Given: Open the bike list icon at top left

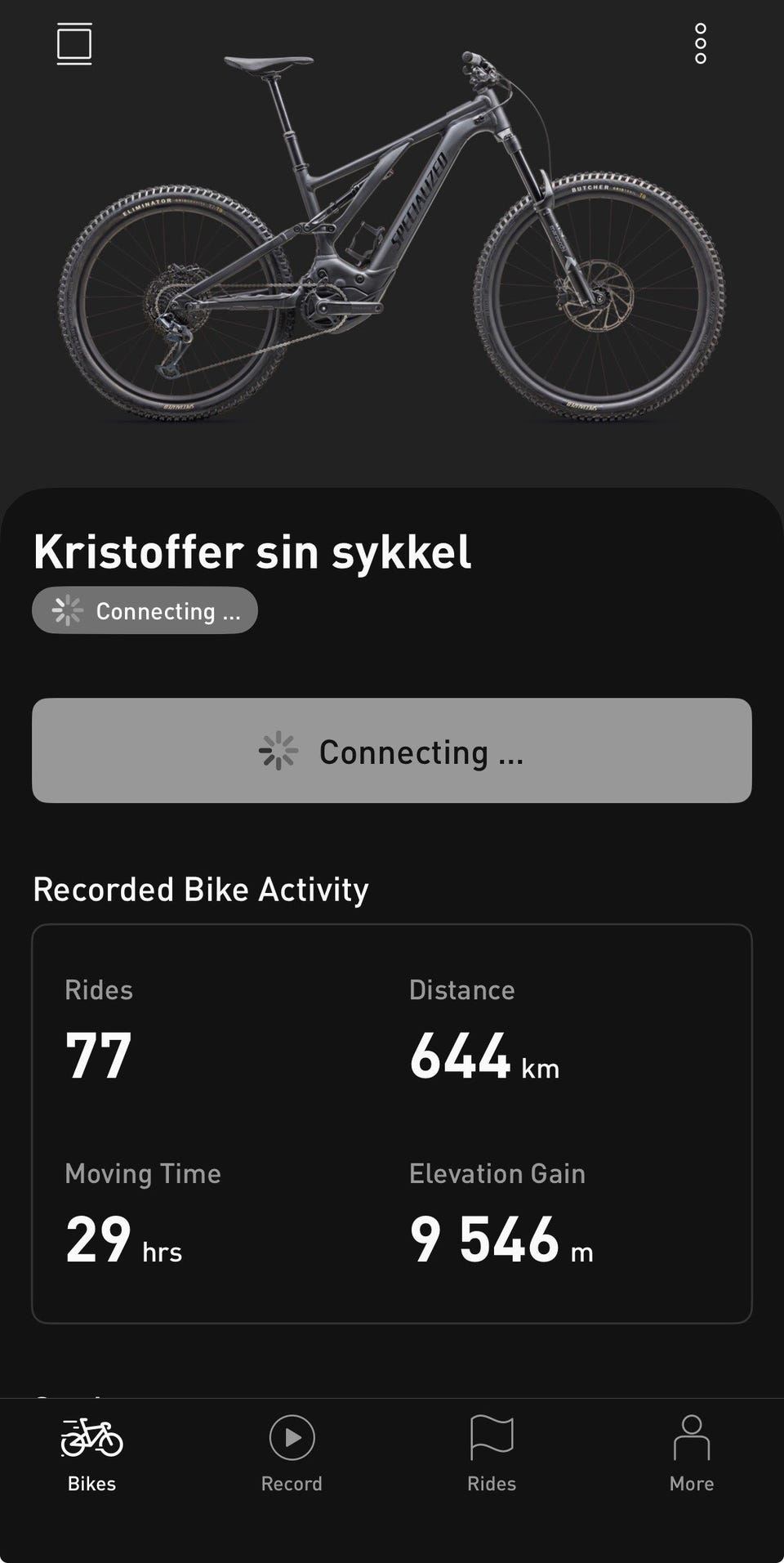Looking at the screenshot, I should [x=74, y=44].
